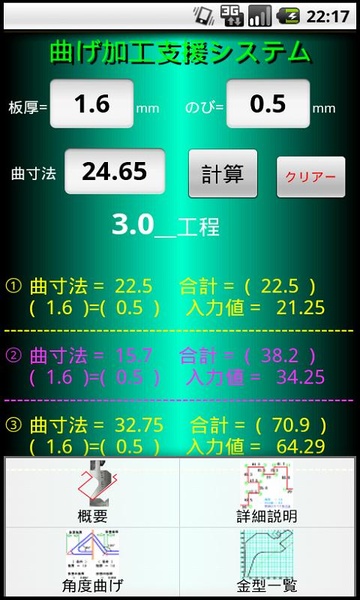Tap the 板厚 thickness input field
This screenshot has width=360, height=600.
pyautogui.click(x=92, y=104)
